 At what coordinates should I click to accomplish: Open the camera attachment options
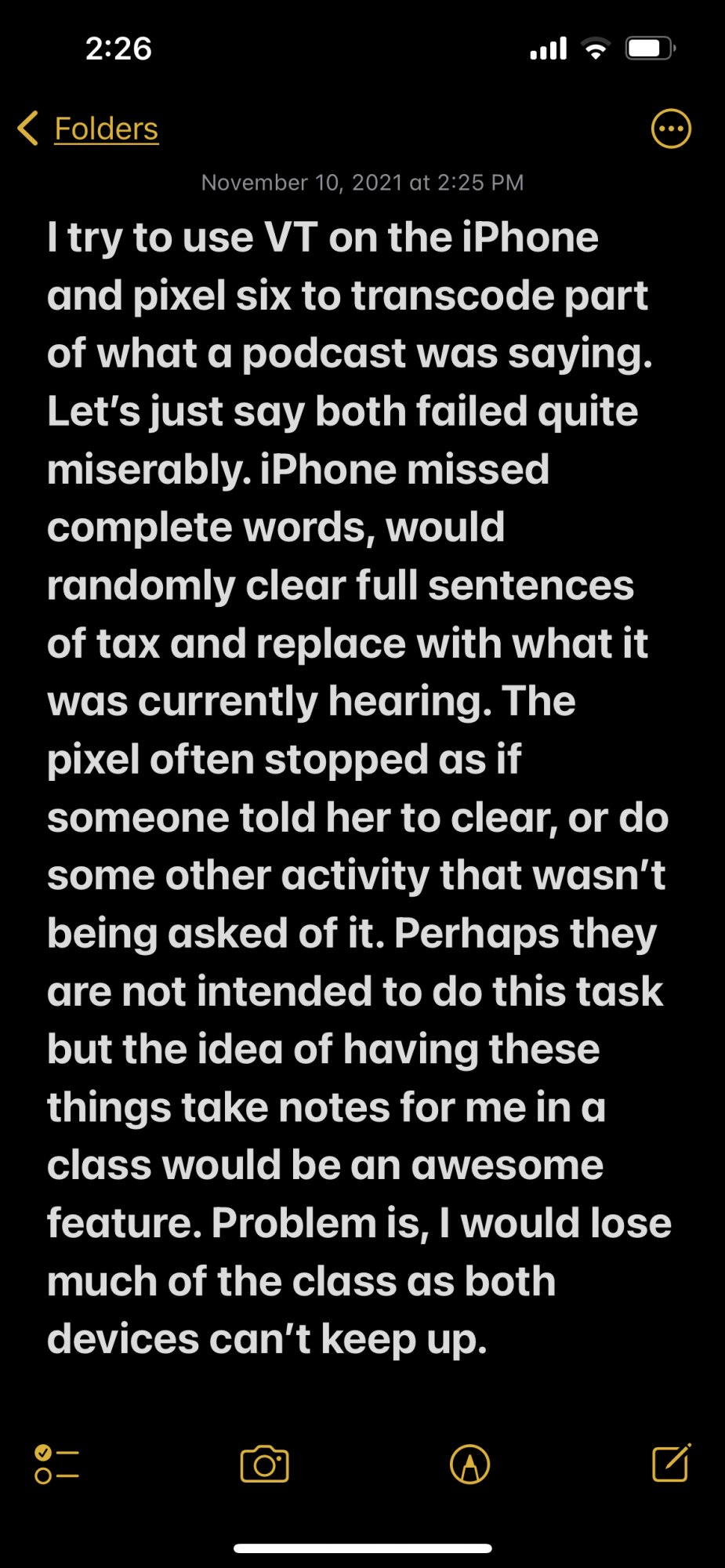[264, 1464]
